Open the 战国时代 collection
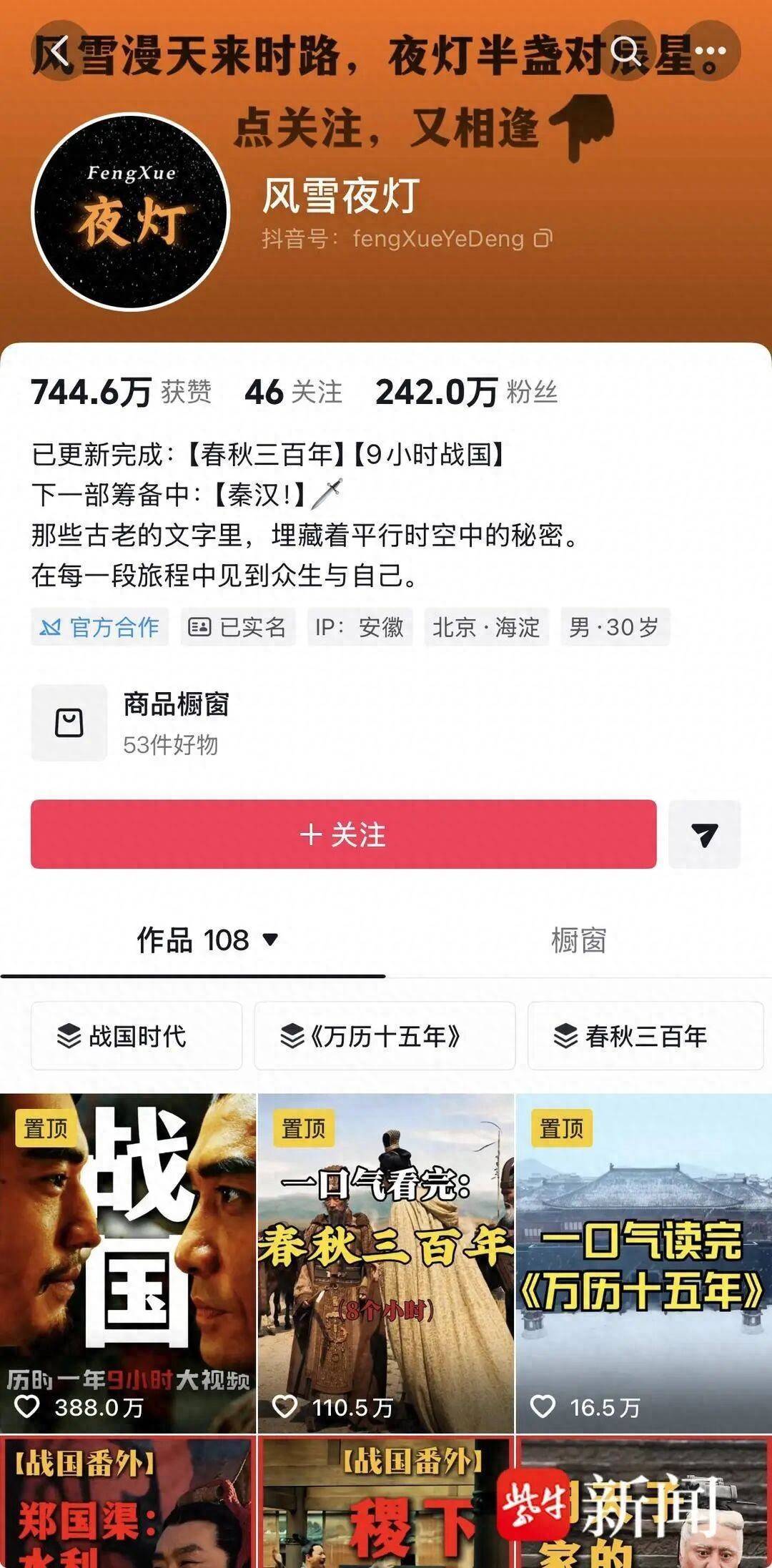Viewport: 772px width, 1568px height. [x=136, y=1036]
